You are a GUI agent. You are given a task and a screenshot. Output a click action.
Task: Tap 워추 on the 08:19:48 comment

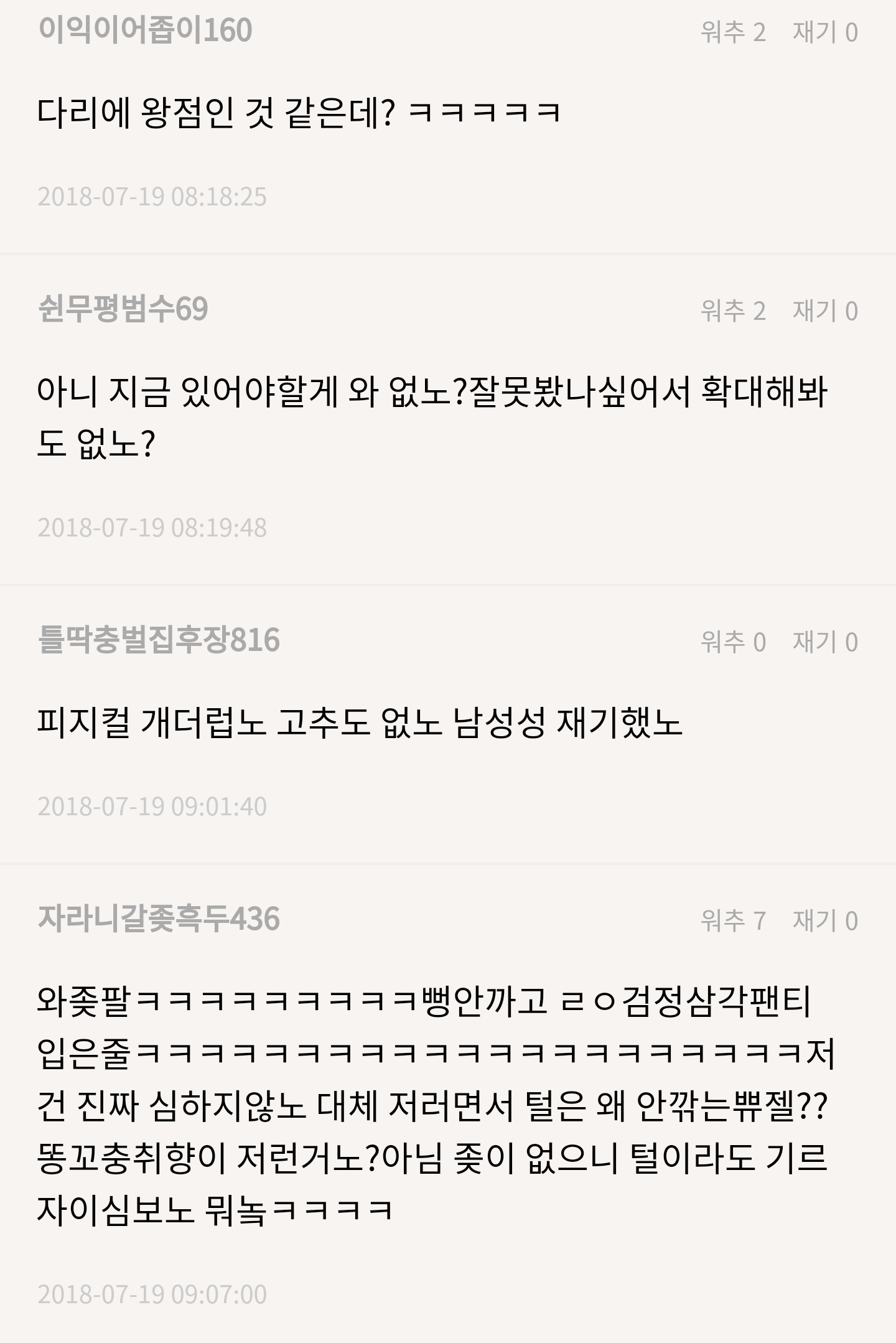click(x=732, y=311)
